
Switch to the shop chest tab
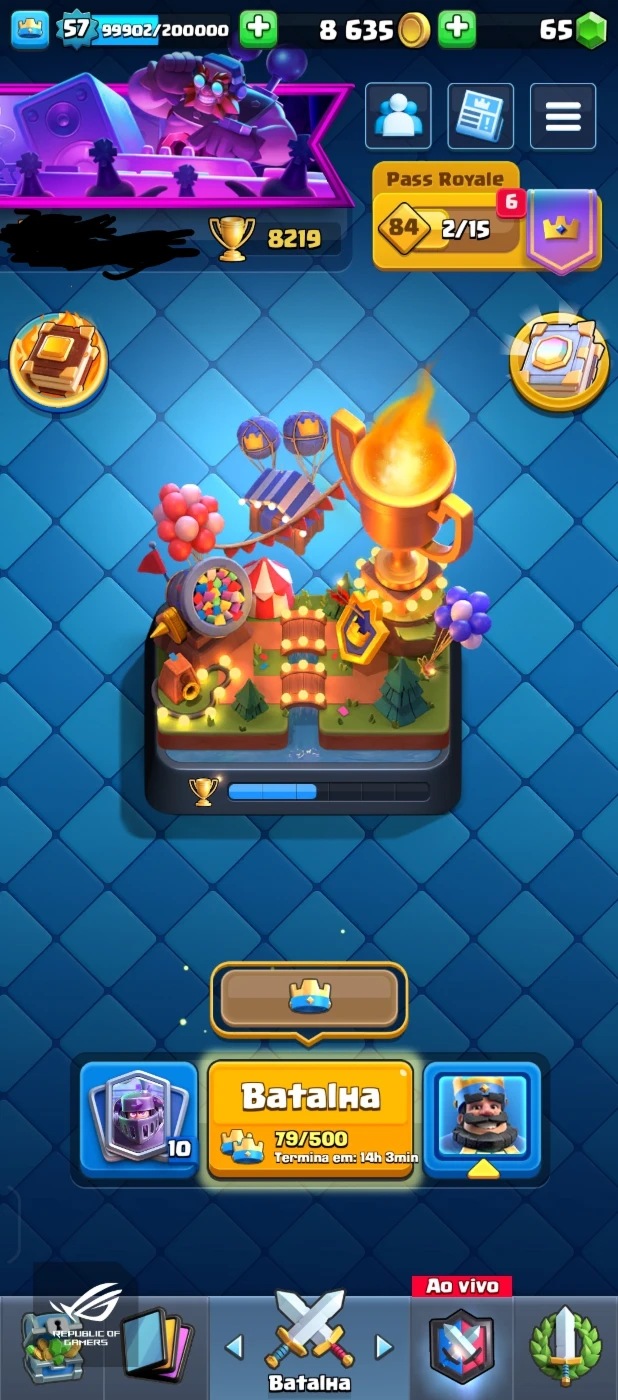tap(52, 1347)
